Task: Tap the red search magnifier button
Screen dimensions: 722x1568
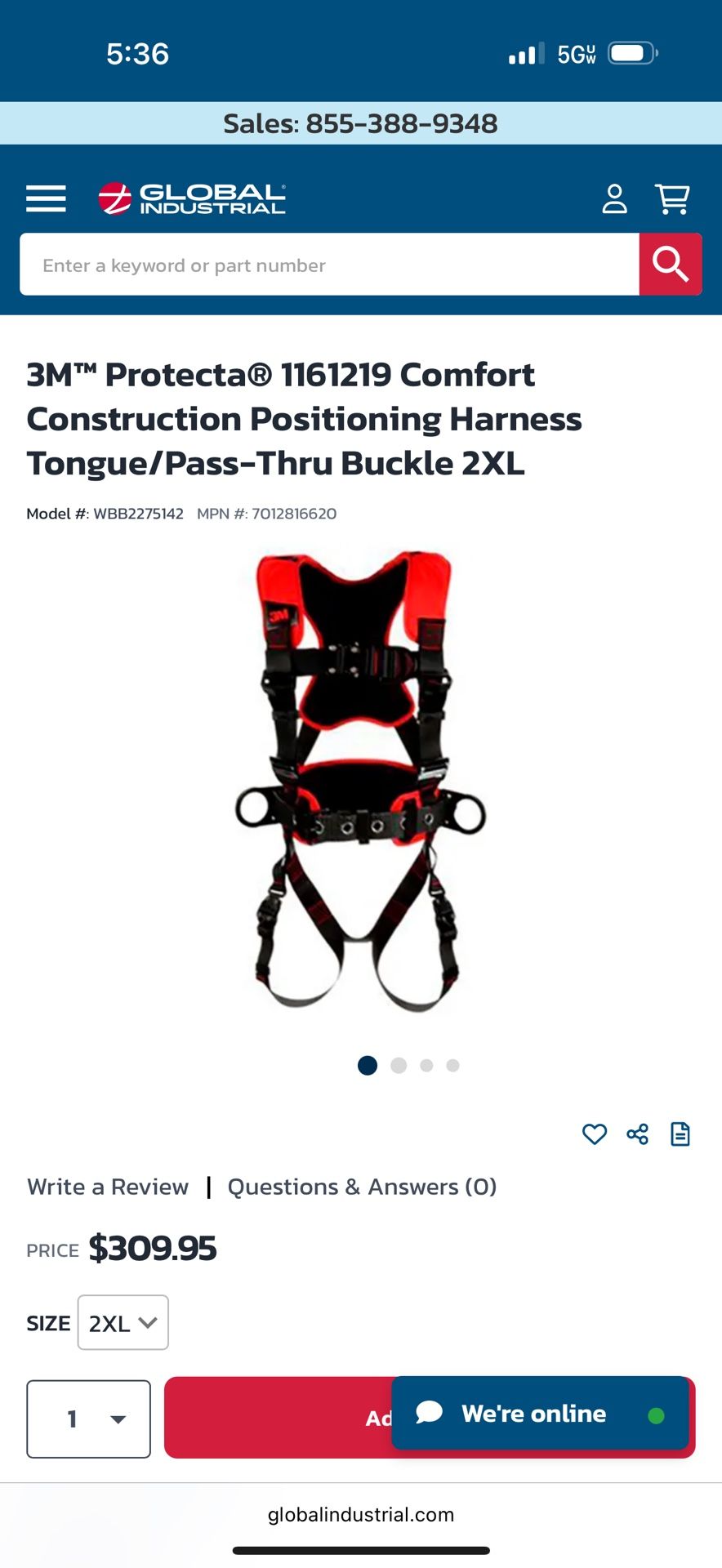Action: (671, 265)
